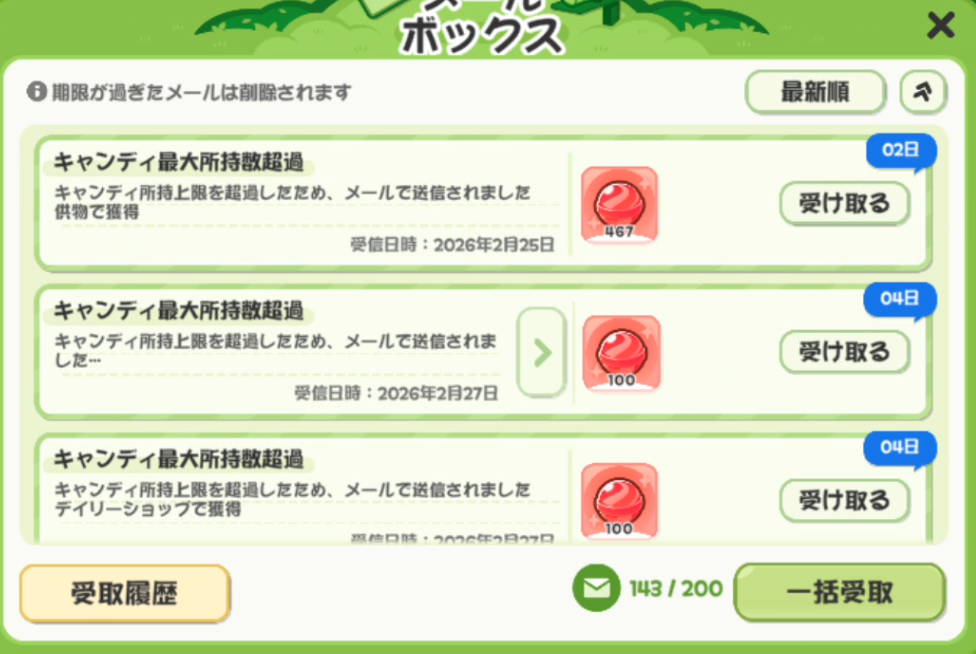Close the mailbox window
The image size is (976, 654).
(940, 26)
